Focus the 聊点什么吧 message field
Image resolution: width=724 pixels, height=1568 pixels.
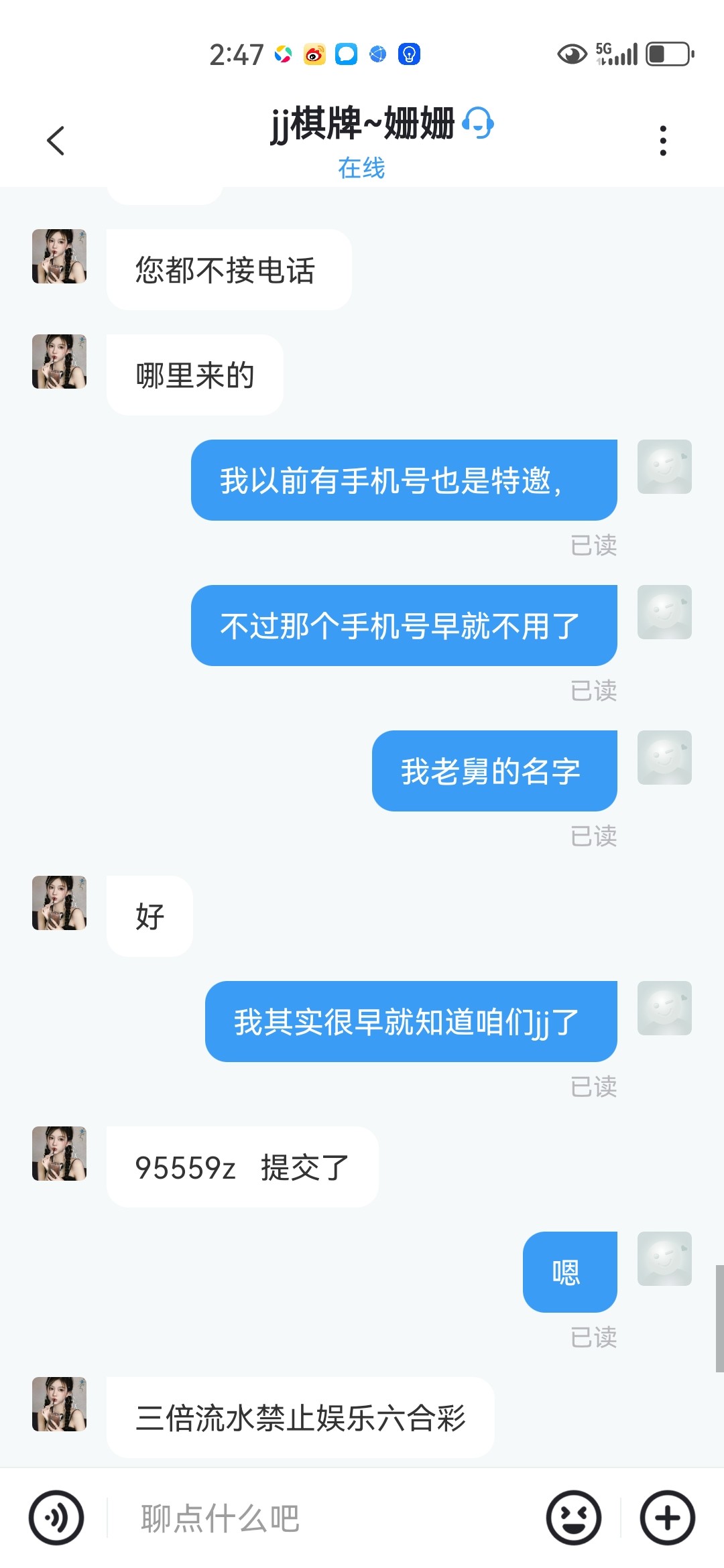pos(322,1518)
